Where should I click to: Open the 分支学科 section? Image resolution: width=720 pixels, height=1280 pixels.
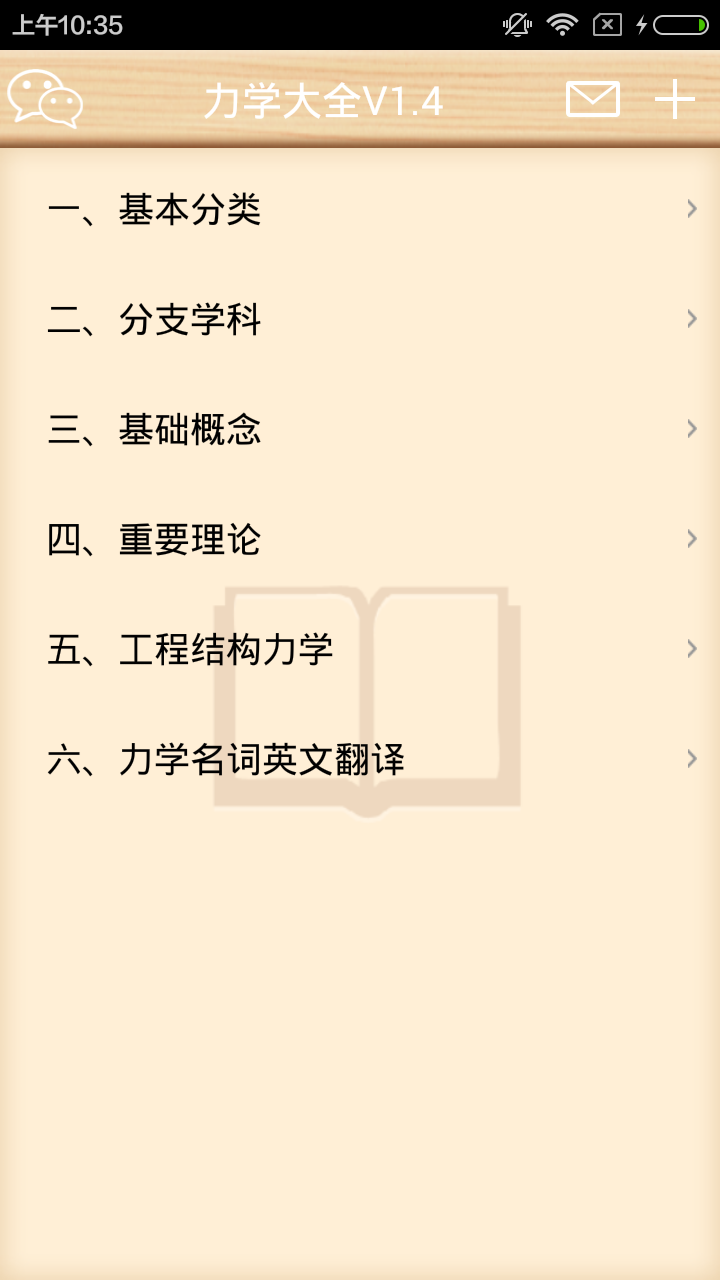[x=155, y=319]
